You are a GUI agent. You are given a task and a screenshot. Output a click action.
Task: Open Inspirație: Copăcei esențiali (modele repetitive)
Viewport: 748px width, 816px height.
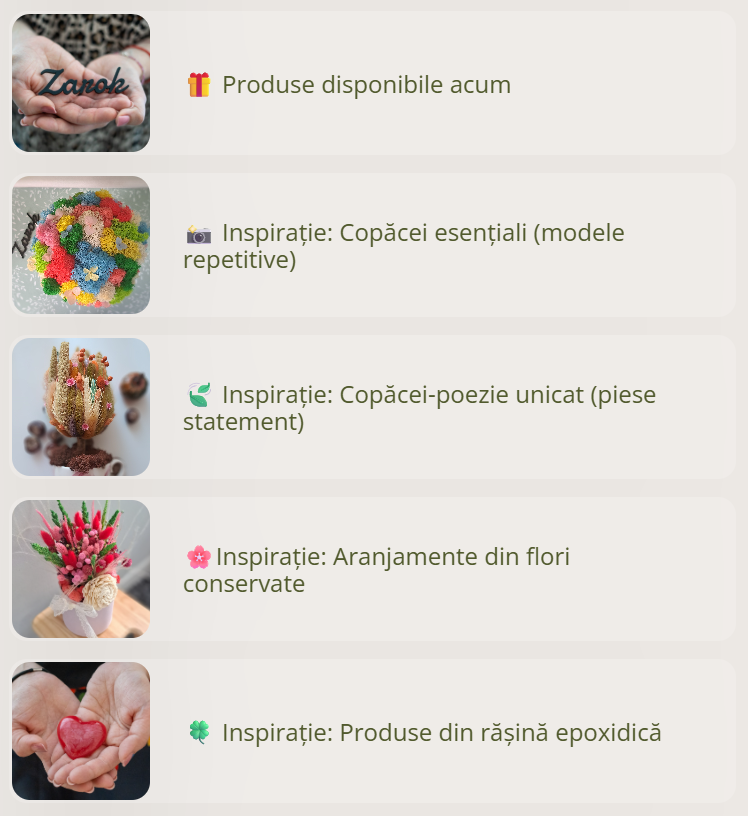403,246
